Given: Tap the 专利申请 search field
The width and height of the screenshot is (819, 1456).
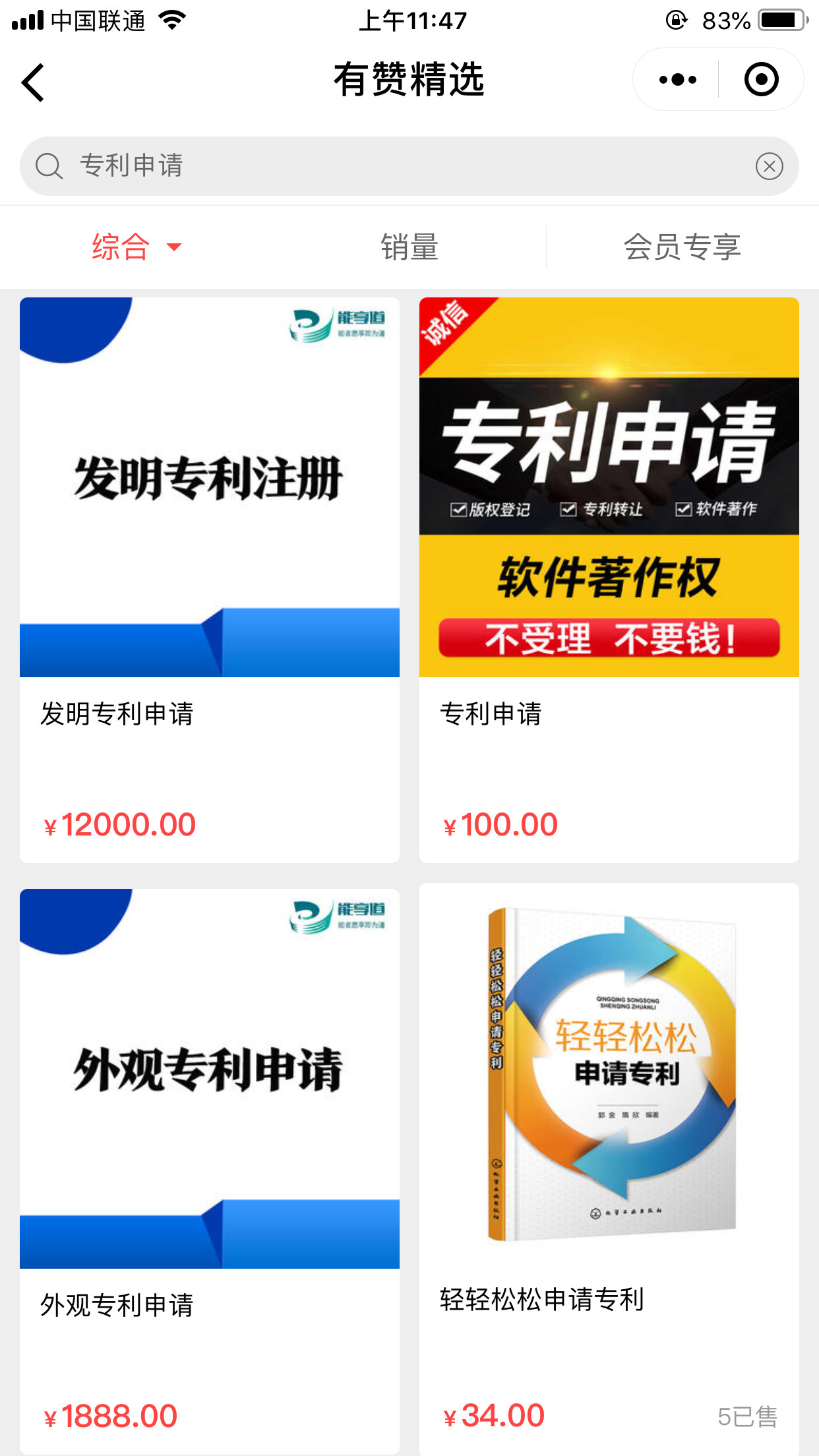Looking at the screenshot, I should [x=396, y=166].
